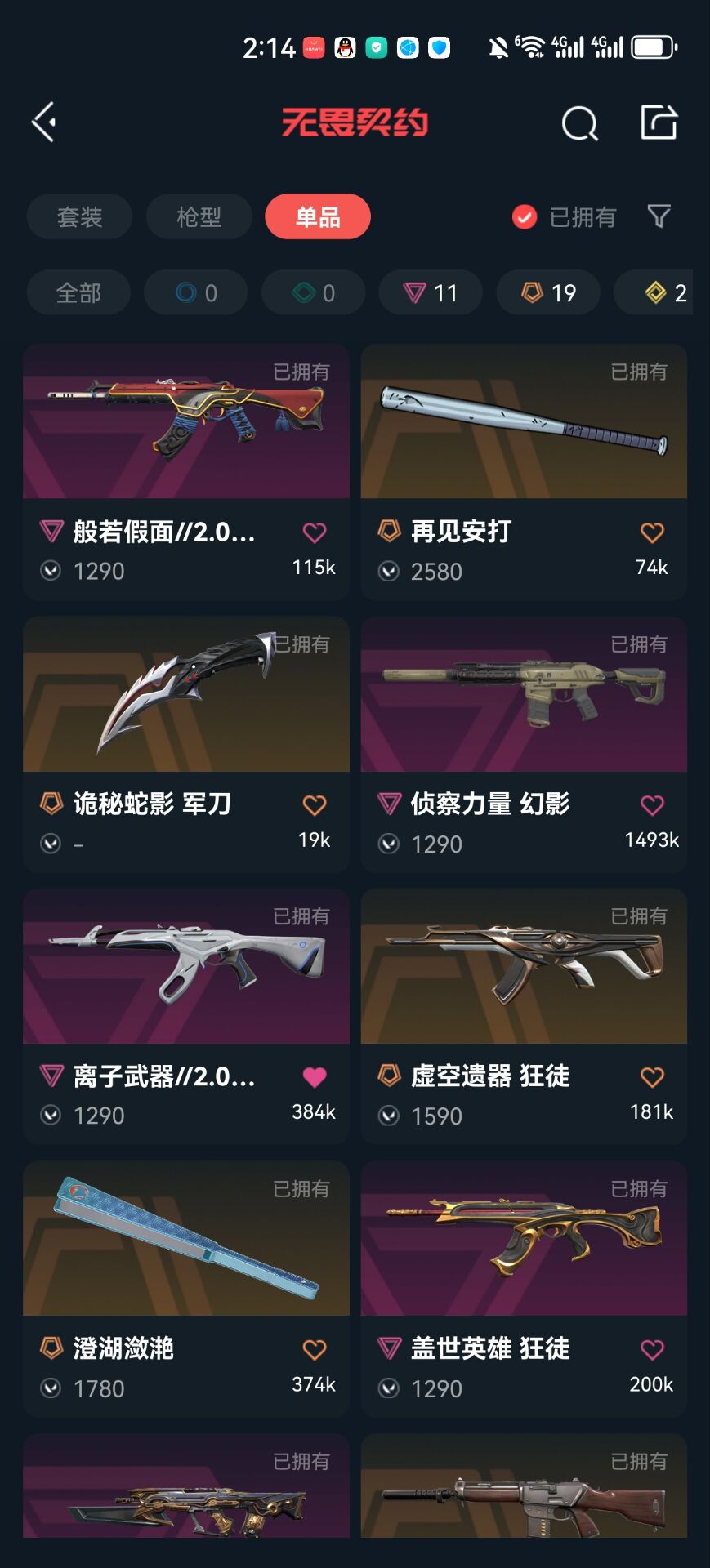The height and width of the screenshot is (1568, 710).
Task: Filter by the yellow tier chip showing 2
Action: [662, 293]
